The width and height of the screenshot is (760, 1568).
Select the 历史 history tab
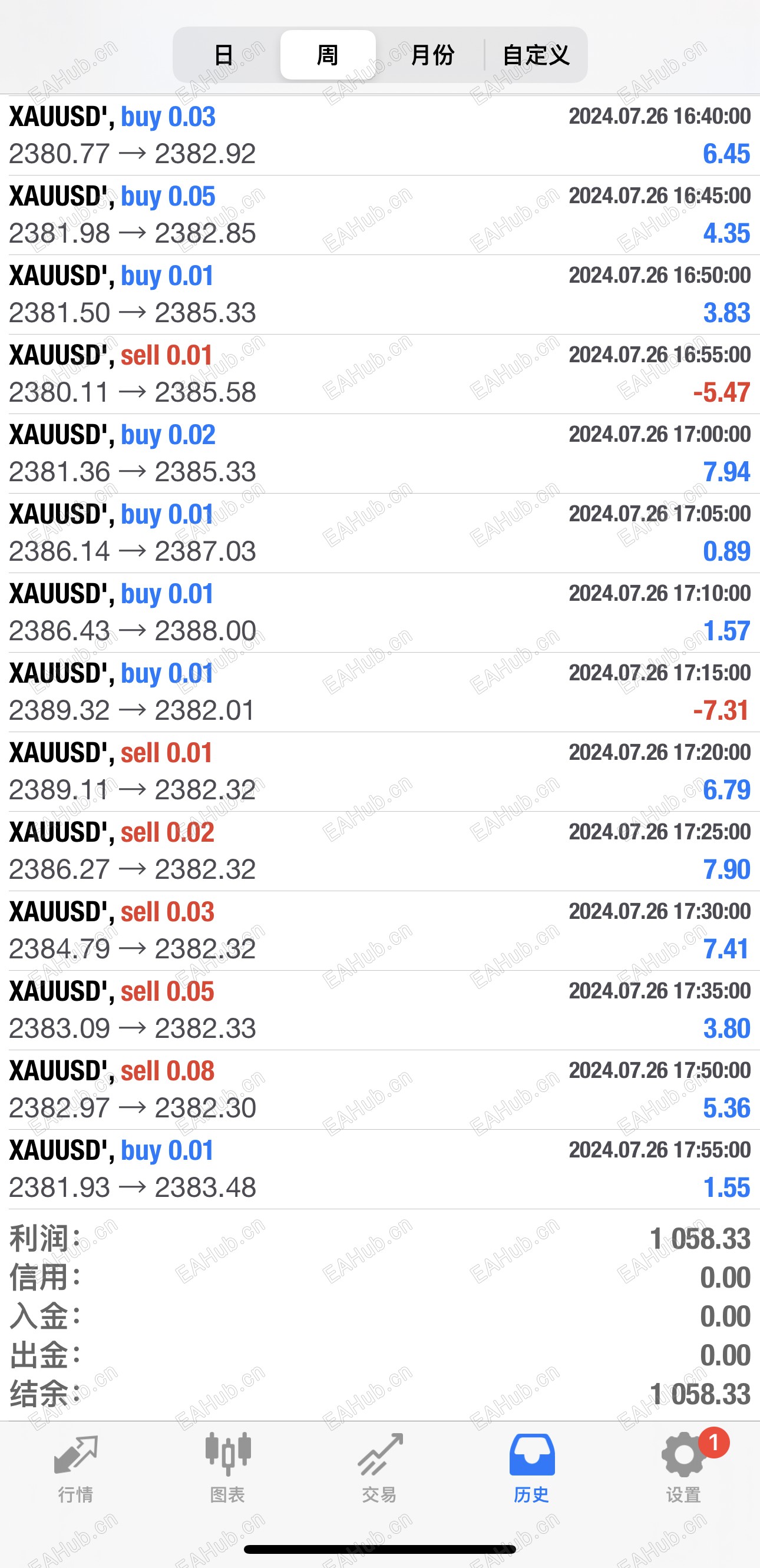click(x=531, y=1469)
